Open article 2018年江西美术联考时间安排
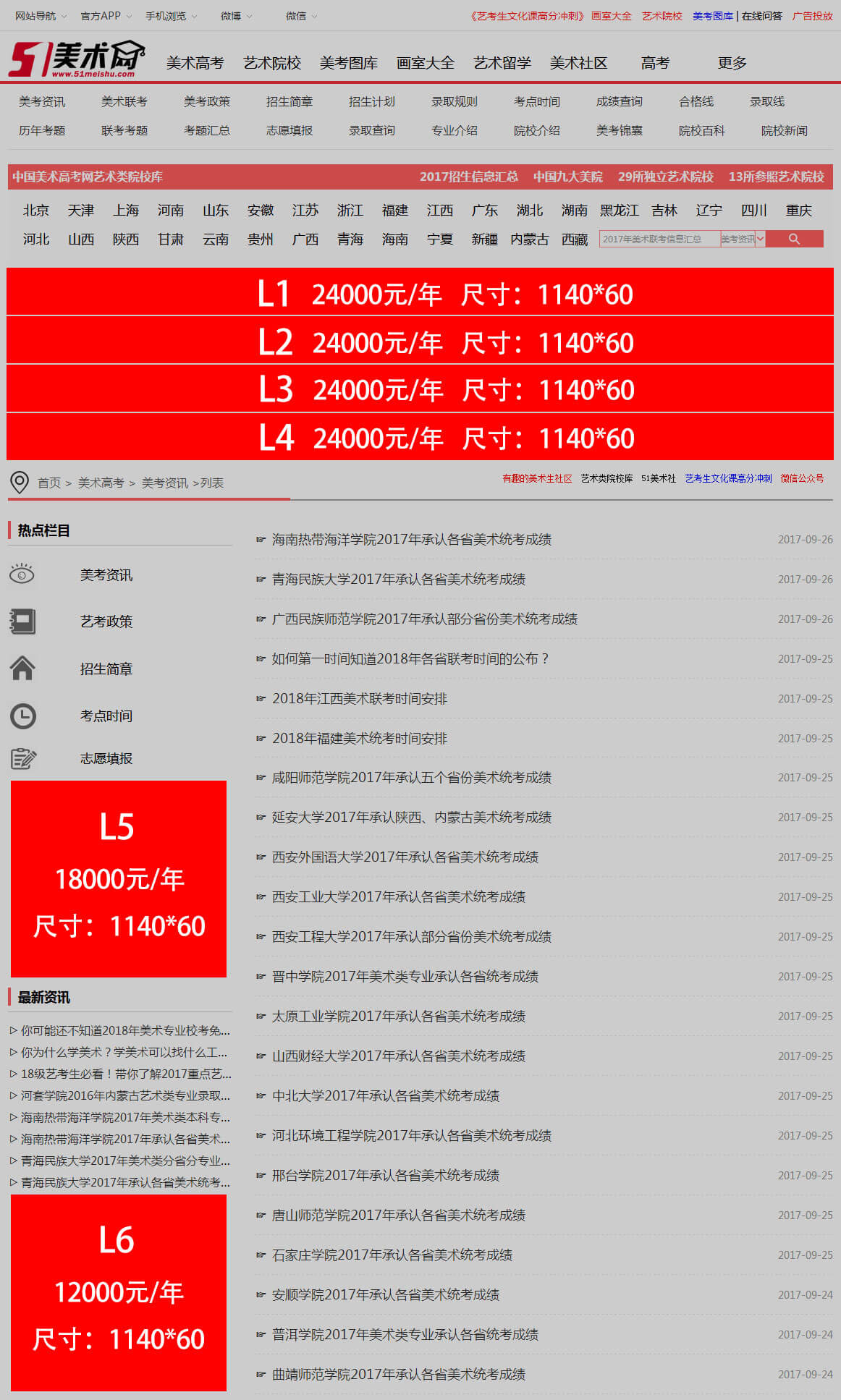Viewport: 841px width, 1400px height. tap(359, 698)
